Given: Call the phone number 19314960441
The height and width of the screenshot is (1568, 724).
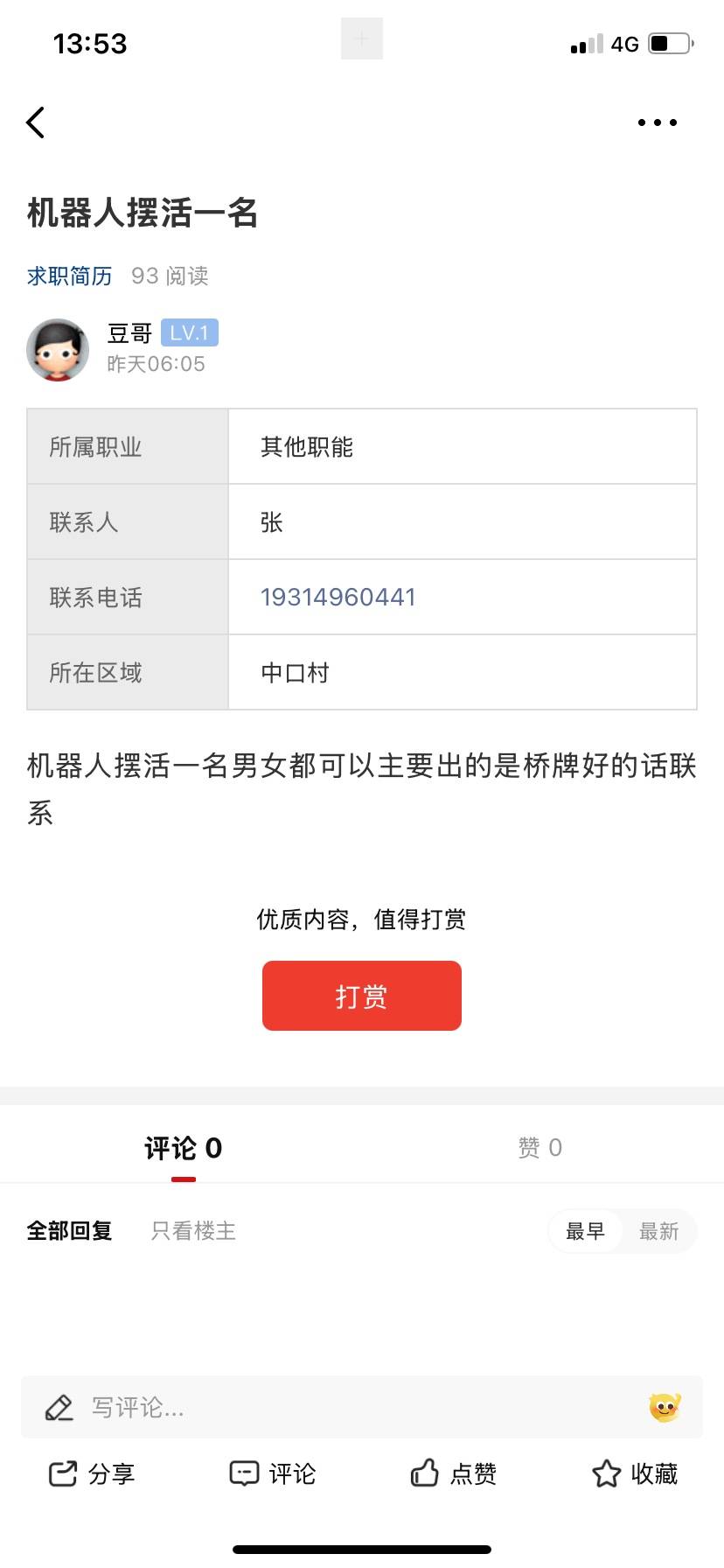Looking at the screenshot, I should 338,598.
